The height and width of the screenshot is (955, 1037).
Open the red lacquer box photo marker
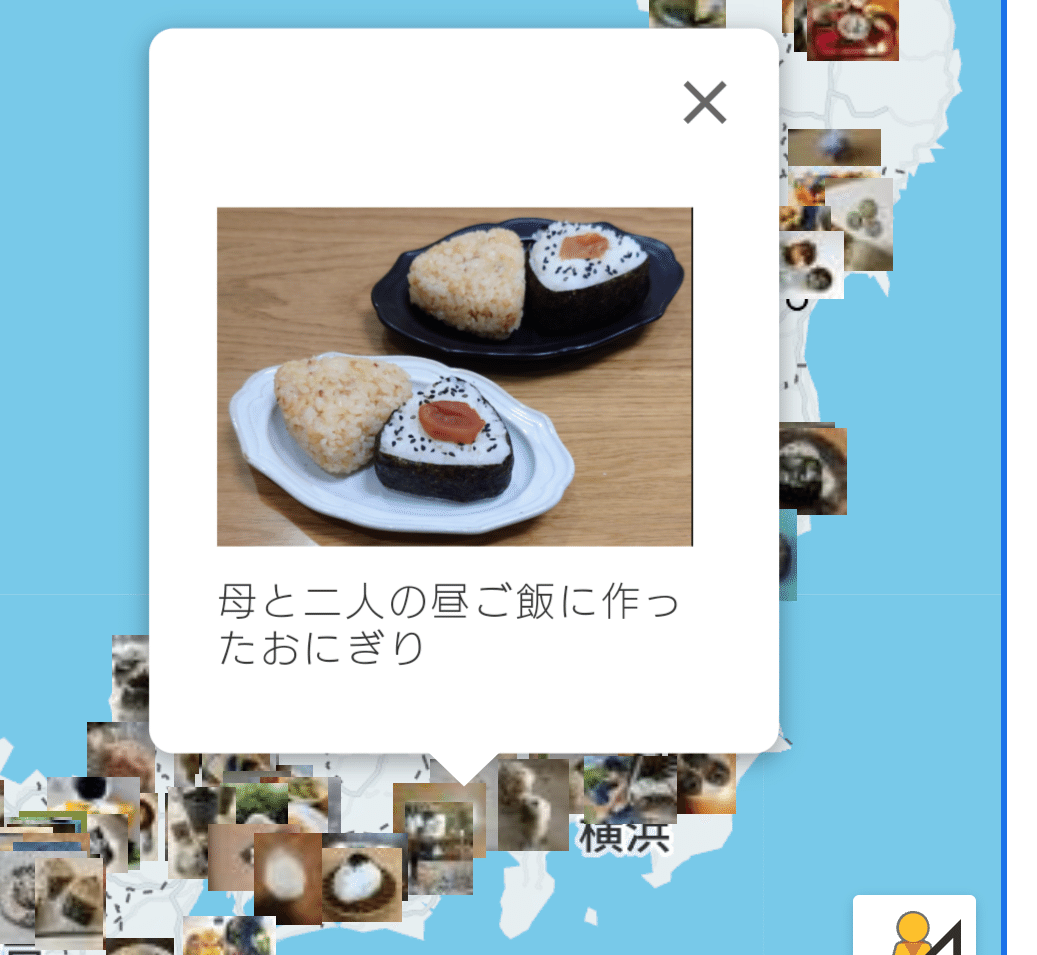point(852,29)
